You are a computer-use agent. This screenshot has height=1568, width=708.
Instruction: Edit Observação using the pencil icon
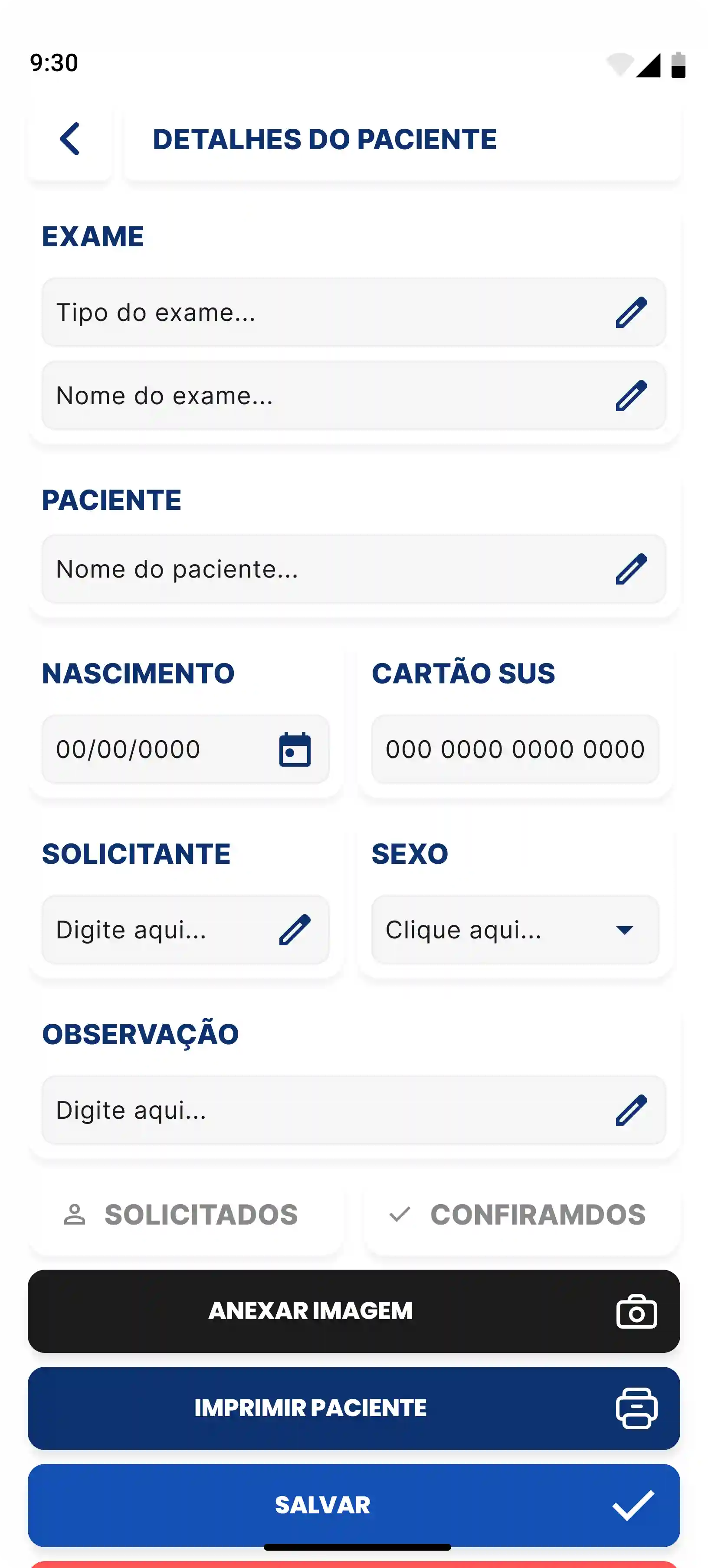632,1109
